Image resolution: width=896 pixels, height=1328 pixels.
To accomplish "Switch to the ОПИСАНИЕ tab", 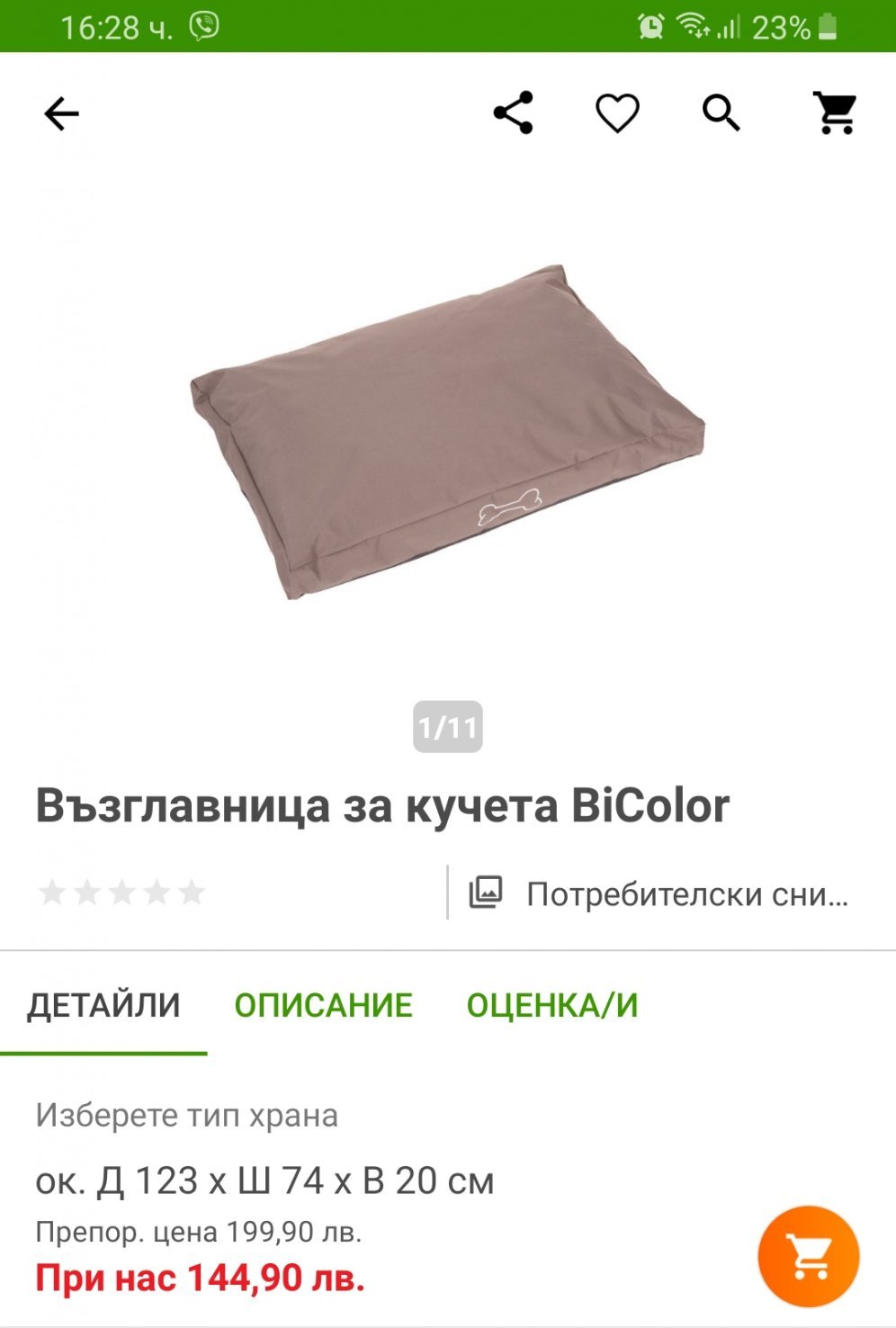I will (x=323, y=1005).
